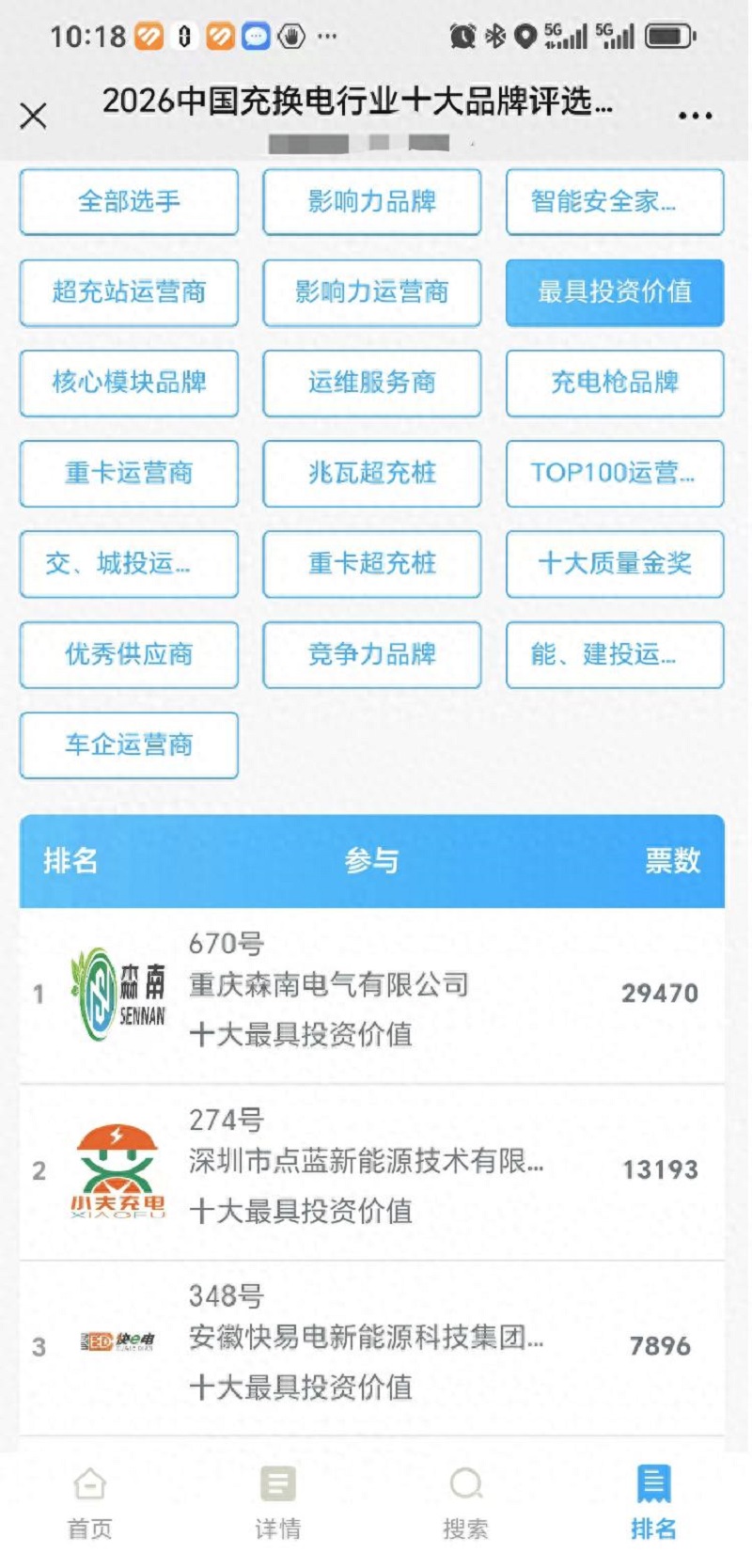
Task: Enable the 超充站运营商 filter
Action: 128,292
